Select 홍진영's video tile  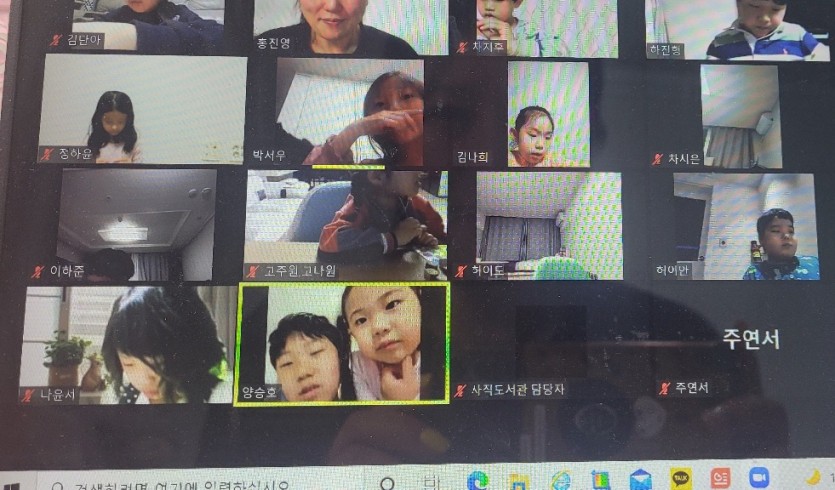[x=350, y=26]
